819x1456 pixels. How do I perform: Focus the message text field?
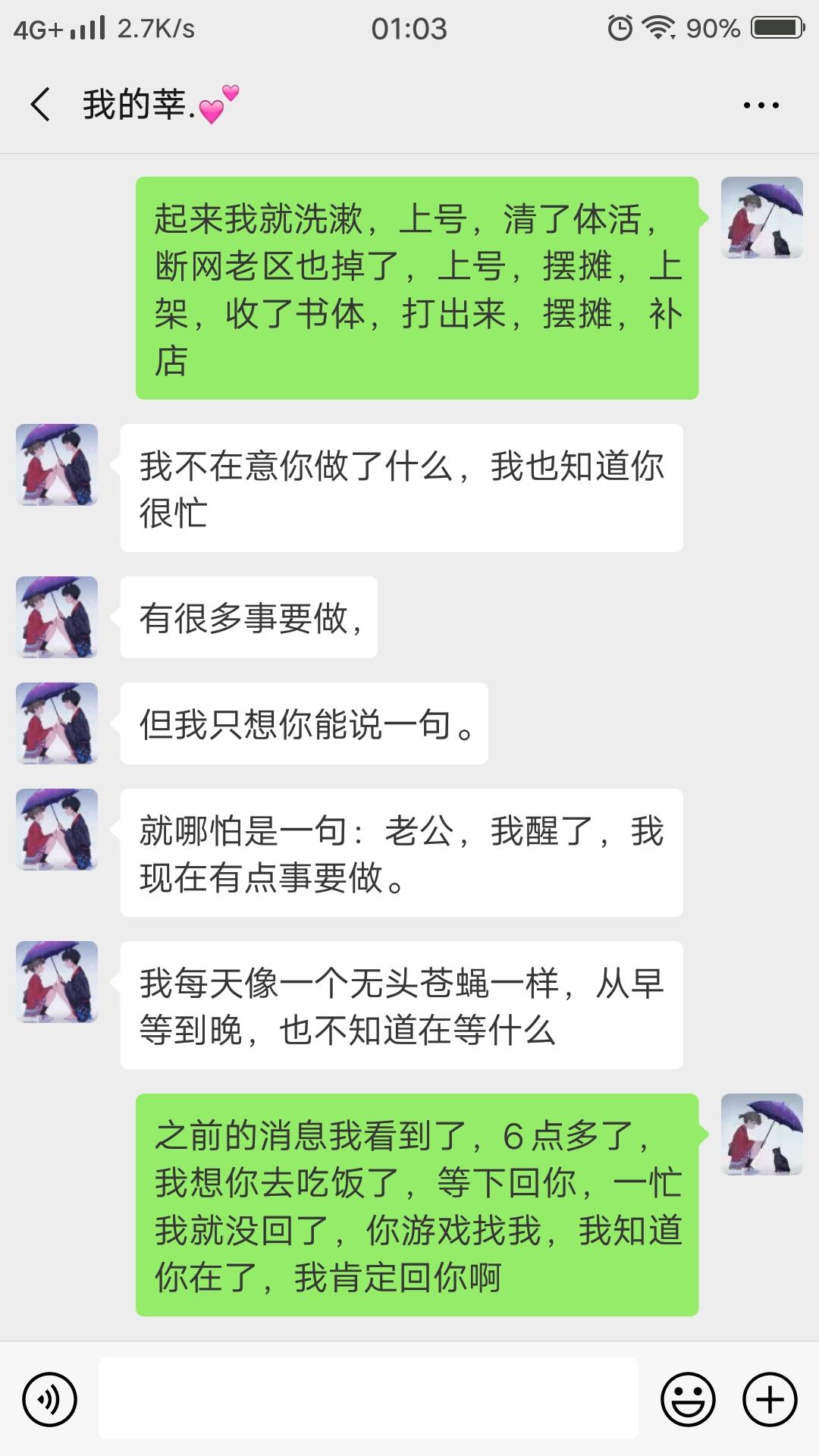click(x=368, y=1399)
